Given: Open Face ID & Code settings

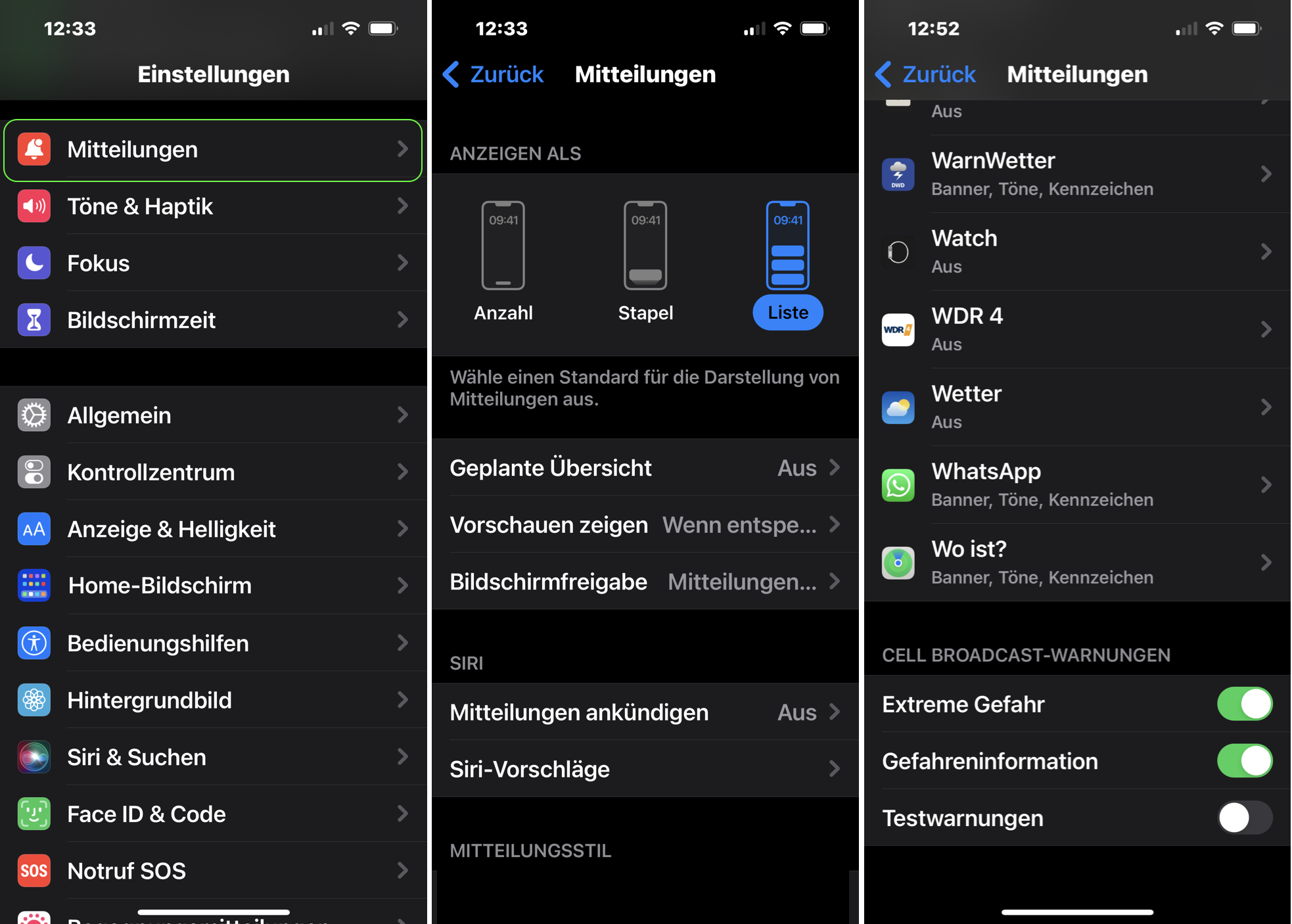Looking at the screenshot, I should click(213, 814).
